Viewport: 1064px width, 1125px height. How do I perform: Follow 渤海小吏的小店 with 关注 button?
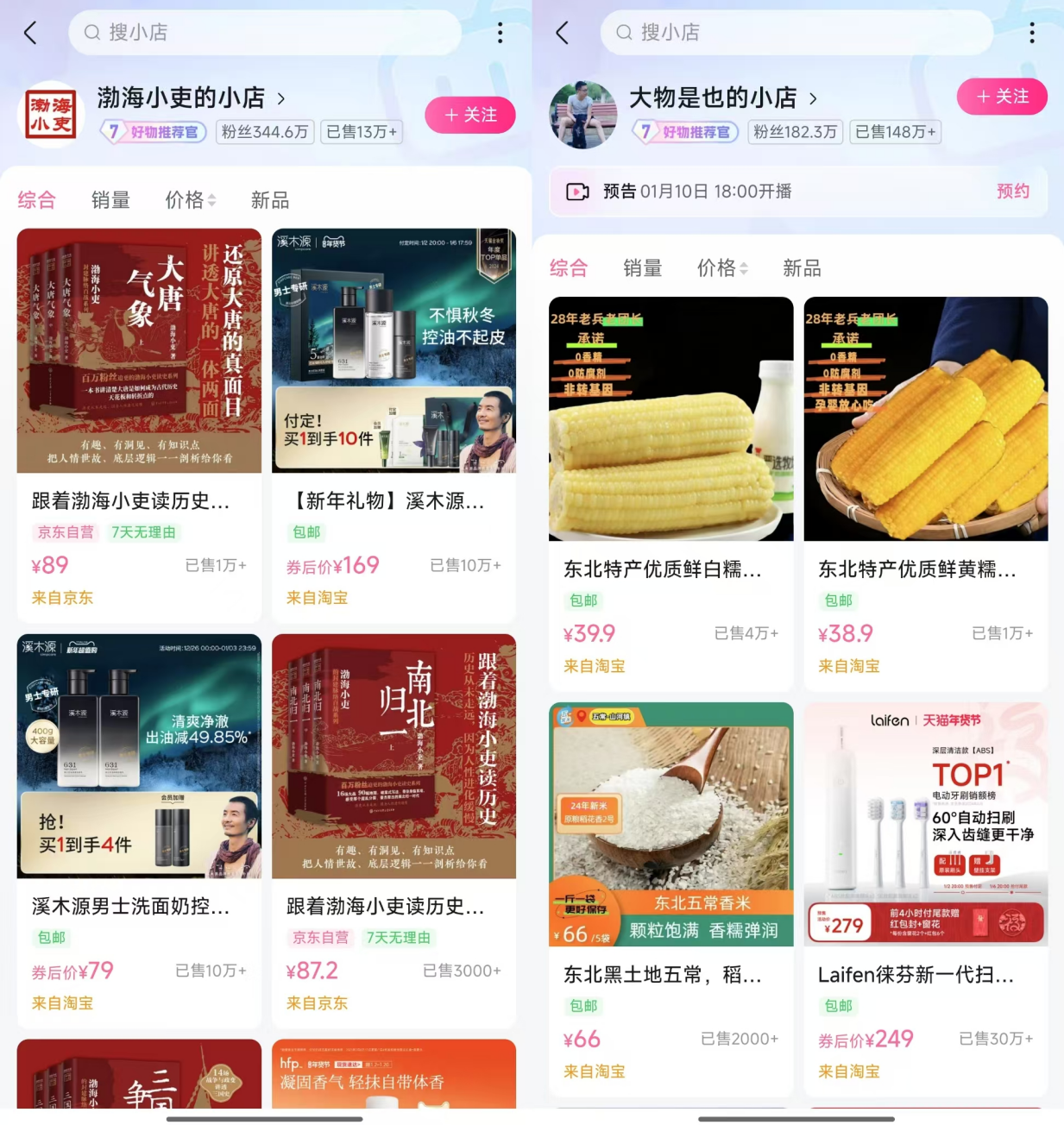pos(470,115)
